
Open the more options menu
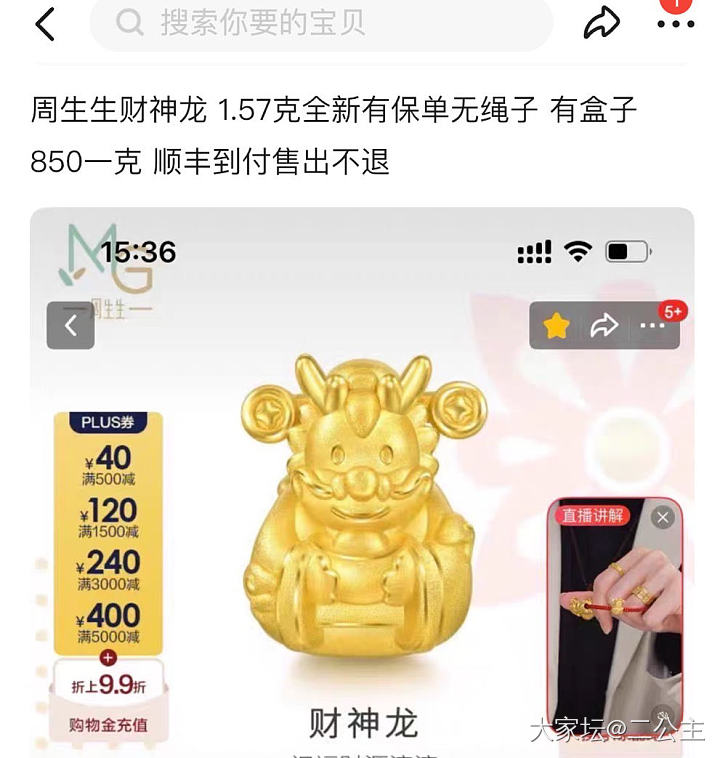[x=675, y=23]
